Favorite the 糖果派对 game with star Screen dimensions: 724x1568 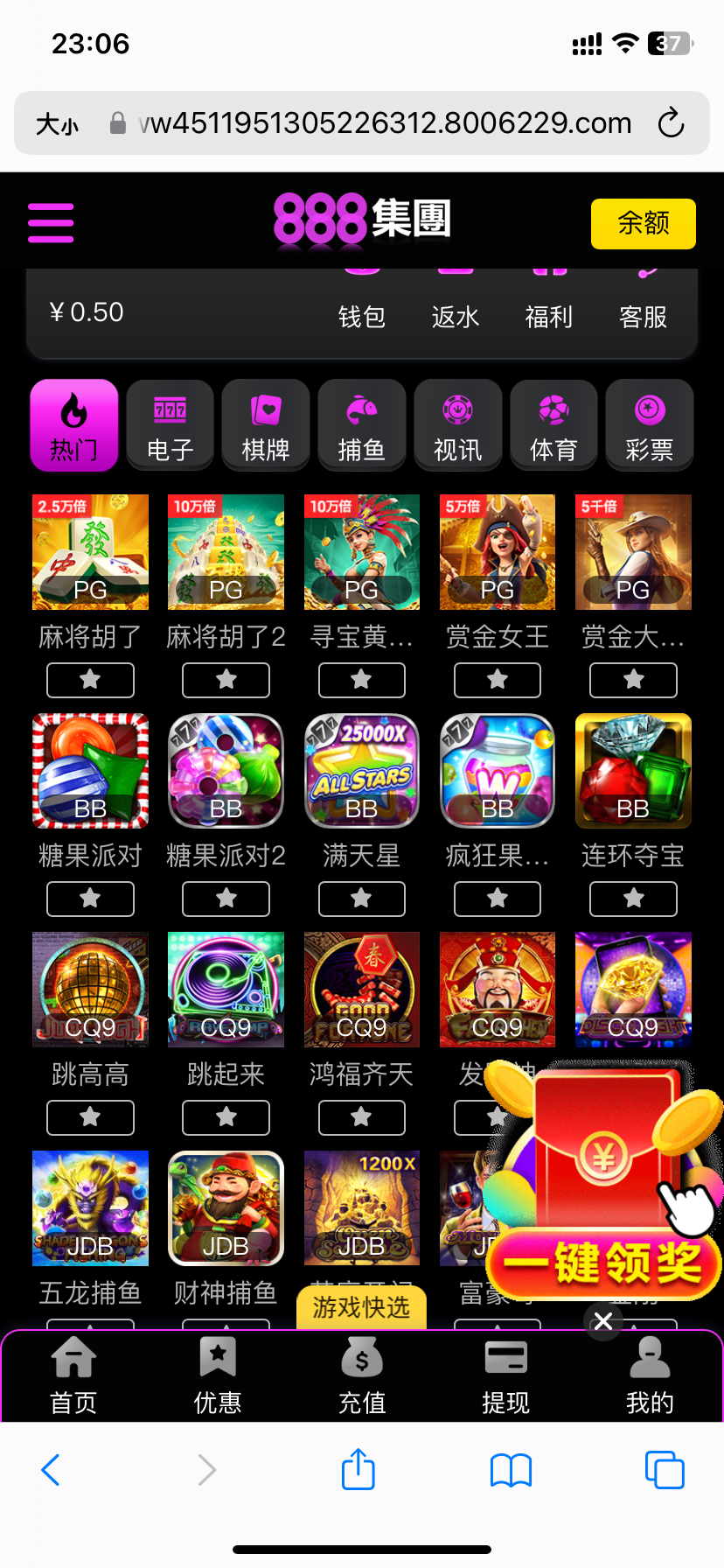(x=90, y=899)
